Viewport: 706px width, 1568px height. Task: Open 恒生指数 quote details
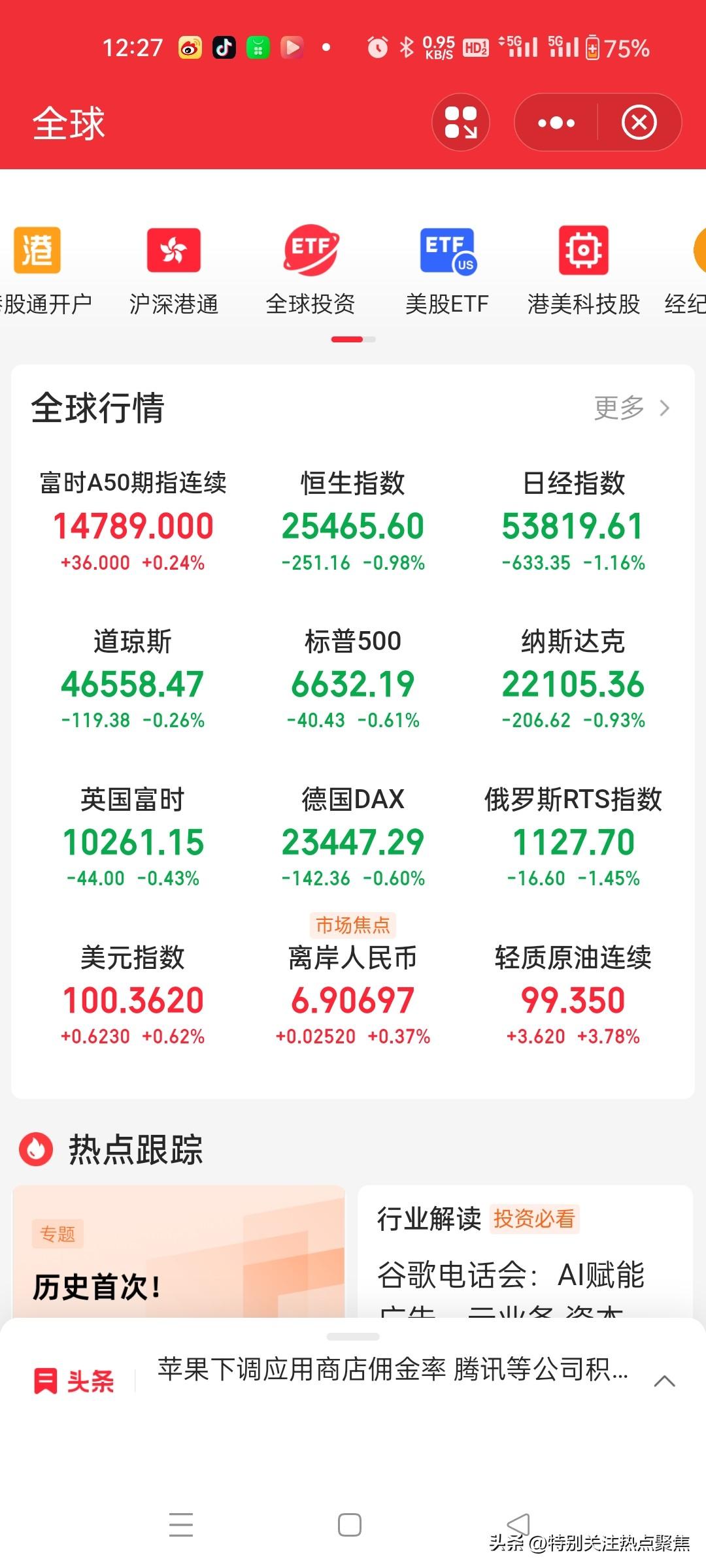(x=353, y=521)
